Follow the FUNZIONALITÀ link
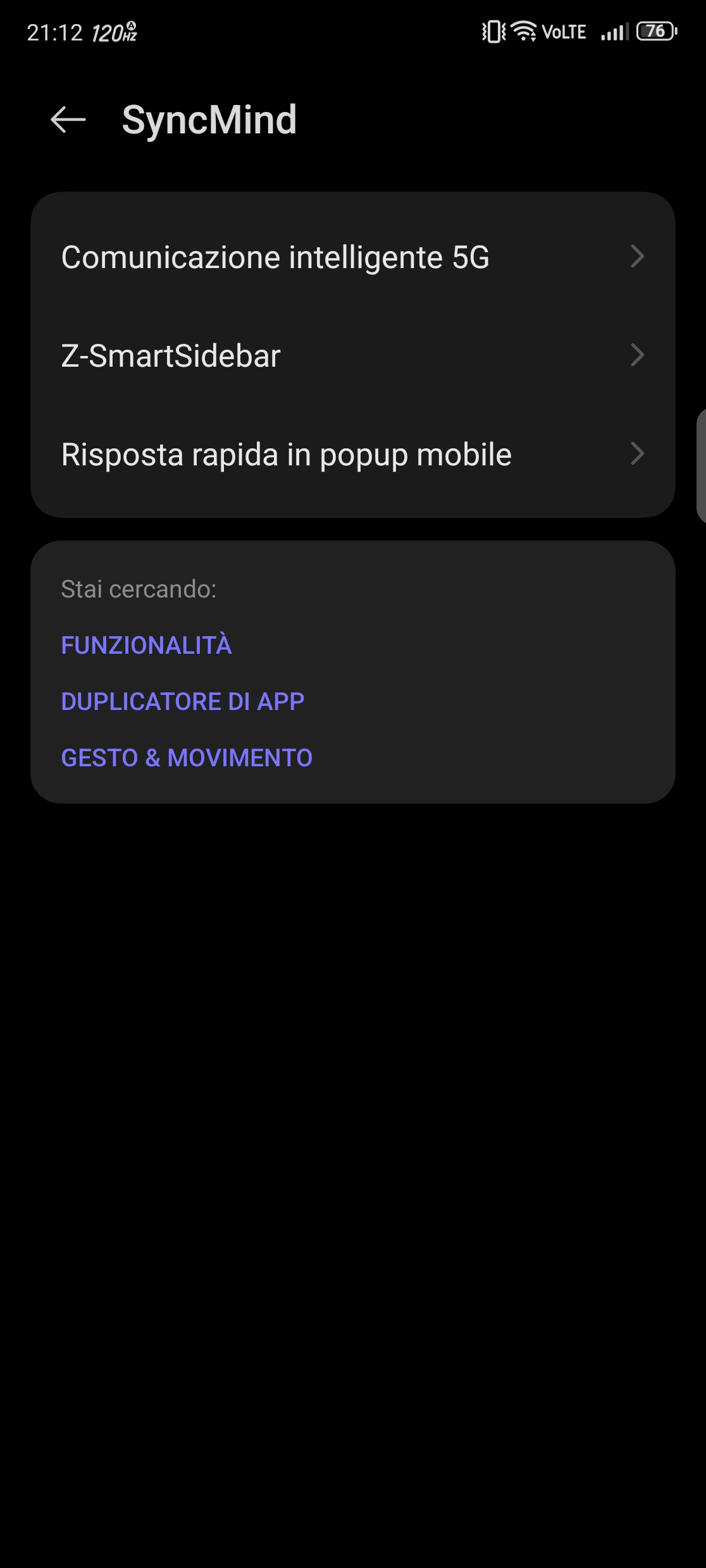 [146, 645]
